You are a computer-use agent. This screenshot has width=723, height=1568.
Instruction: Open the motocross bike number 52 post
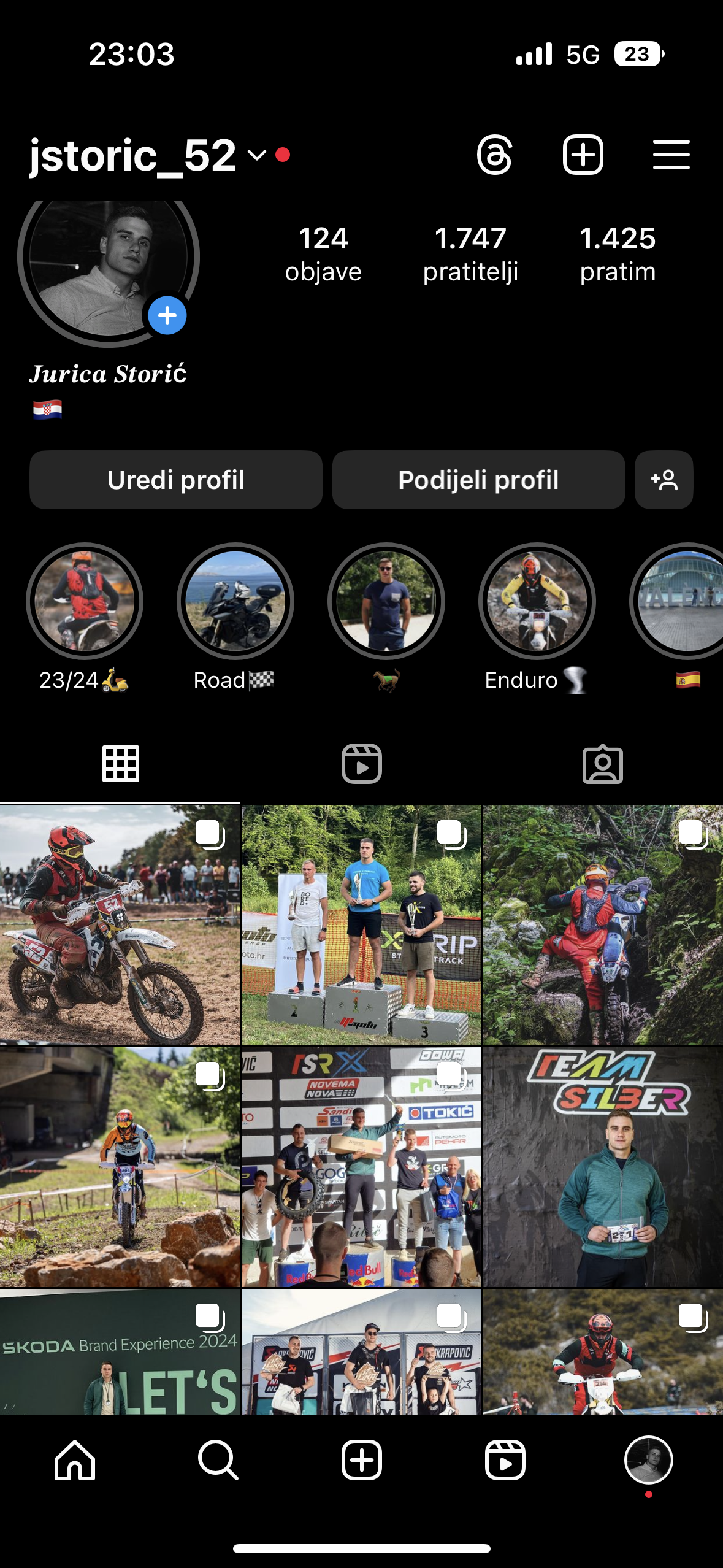click(120, 925)
